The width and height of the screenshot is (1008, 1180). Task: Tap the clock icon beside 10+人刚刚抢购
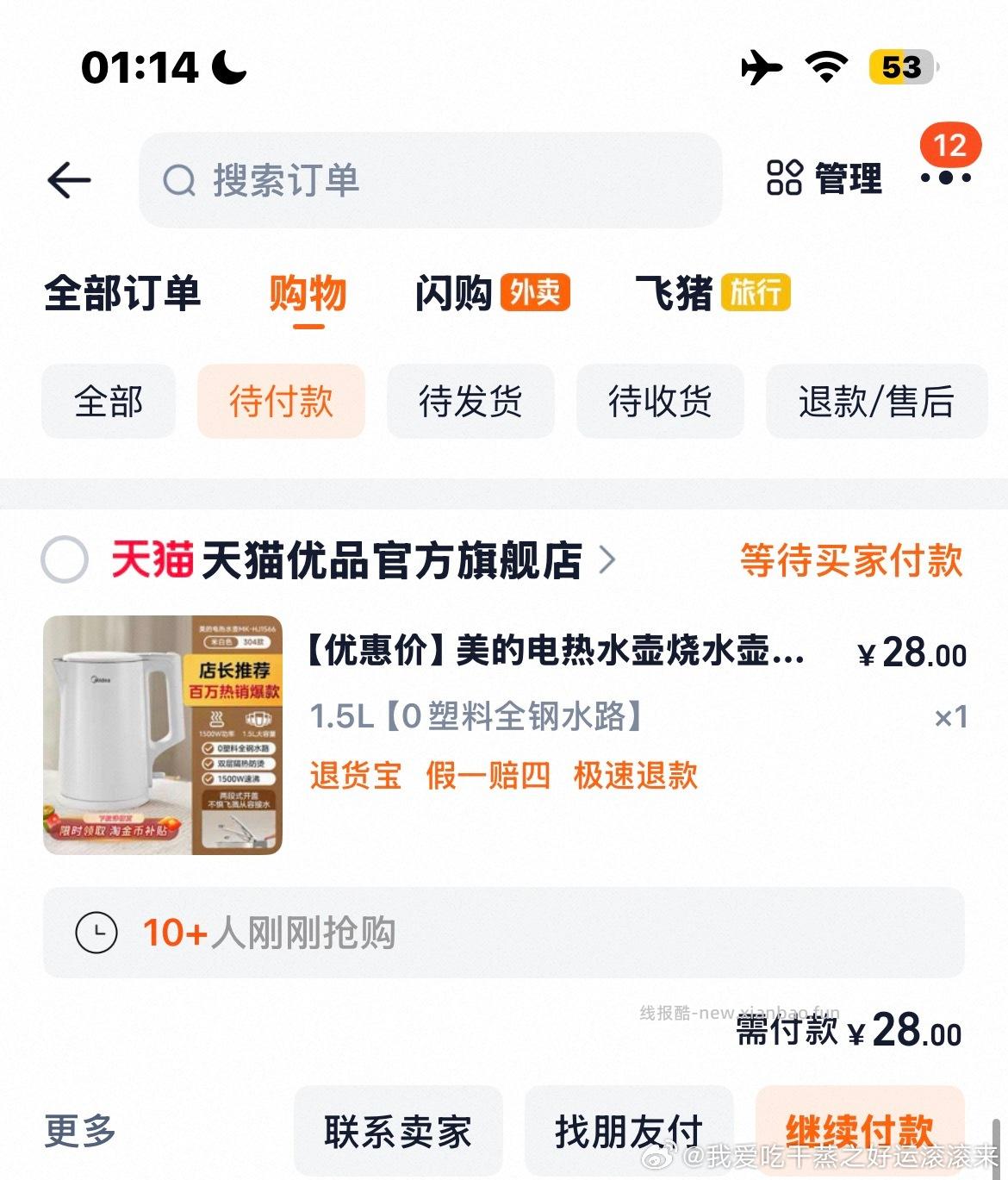(x=97, y=933)
